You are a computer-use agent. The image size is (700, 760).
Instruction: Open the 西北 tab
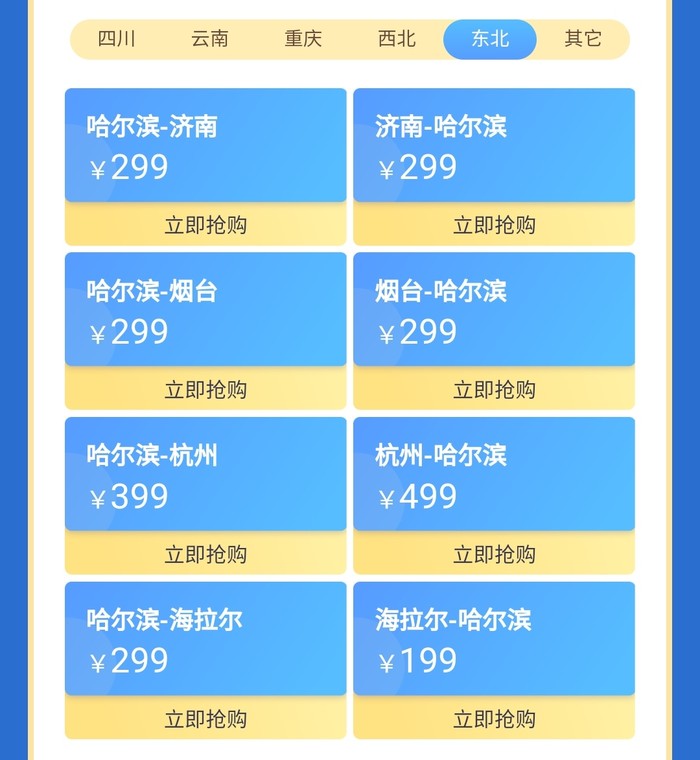tap(397, 40)
